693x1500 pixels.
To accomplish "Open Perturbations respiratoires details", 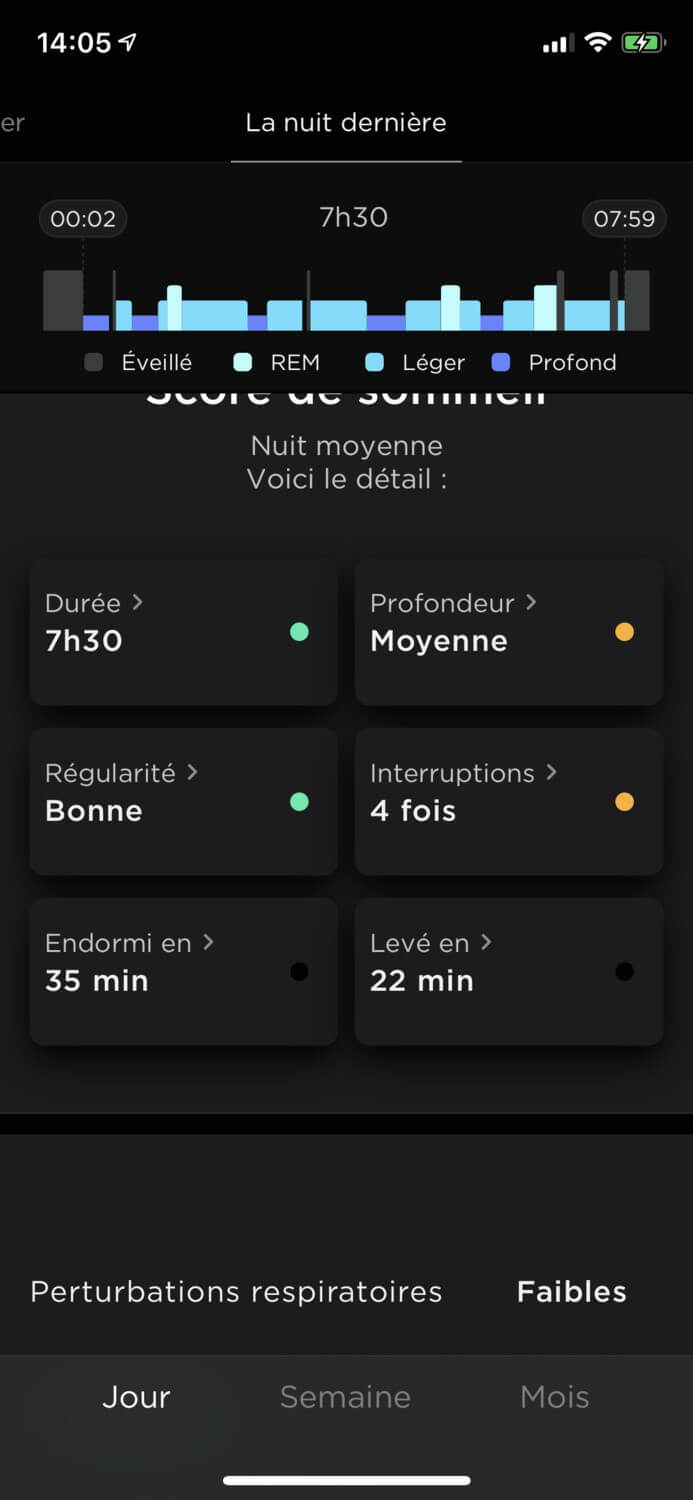I will pyautogui.click(x=328, y=1291).
